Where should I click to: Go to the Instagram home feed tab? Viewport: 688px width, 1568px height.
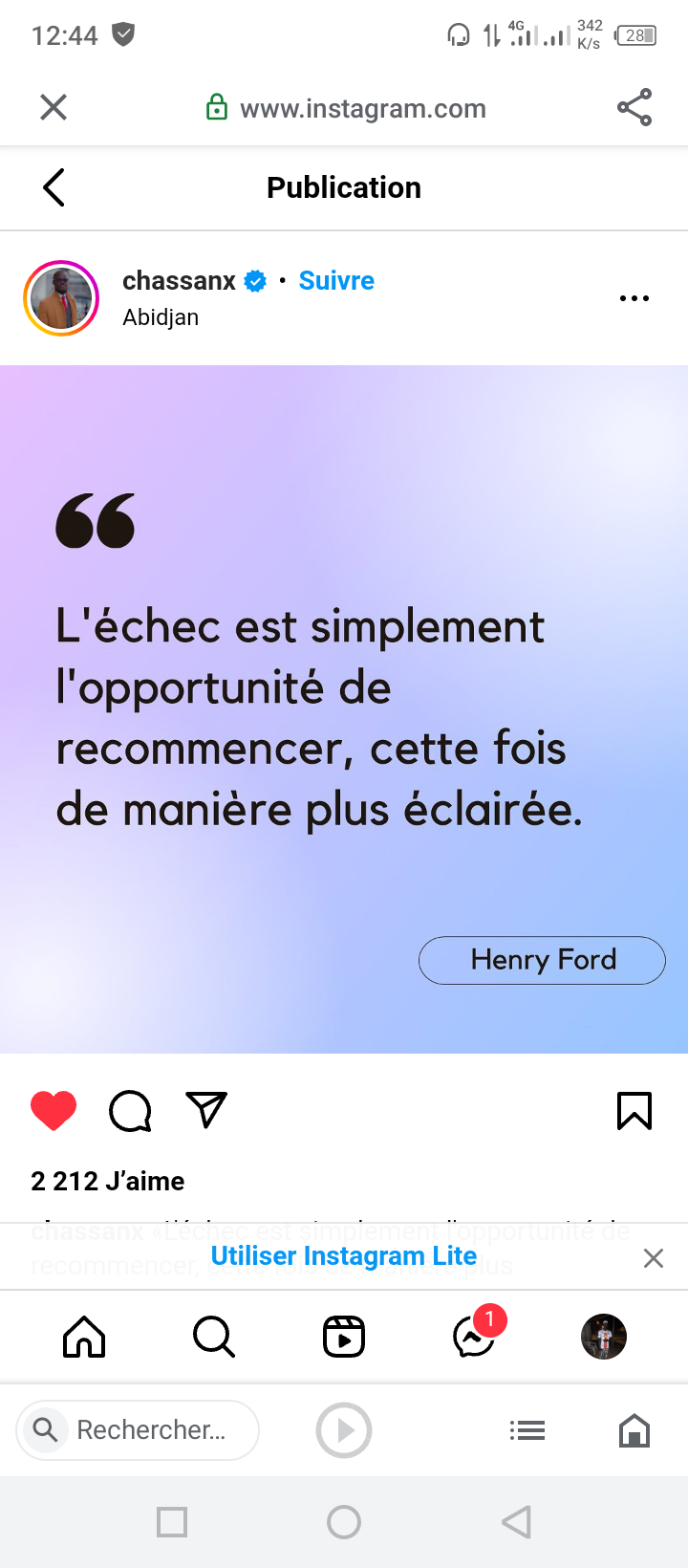click(84, 1337)
